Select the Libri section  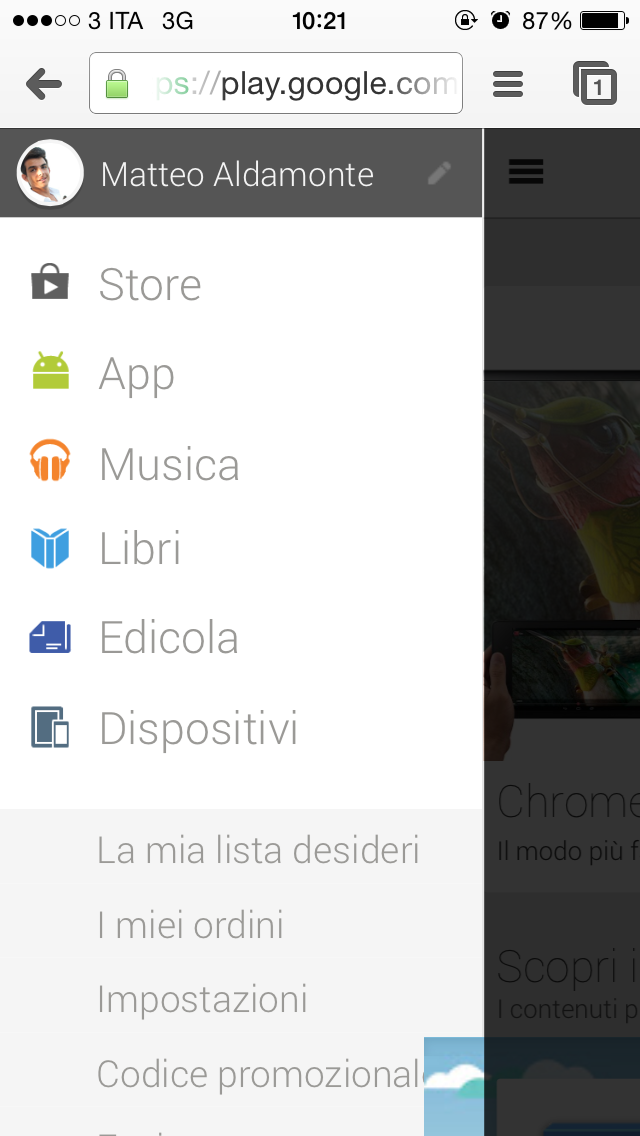pyautogui.click(x=140, y=549)
